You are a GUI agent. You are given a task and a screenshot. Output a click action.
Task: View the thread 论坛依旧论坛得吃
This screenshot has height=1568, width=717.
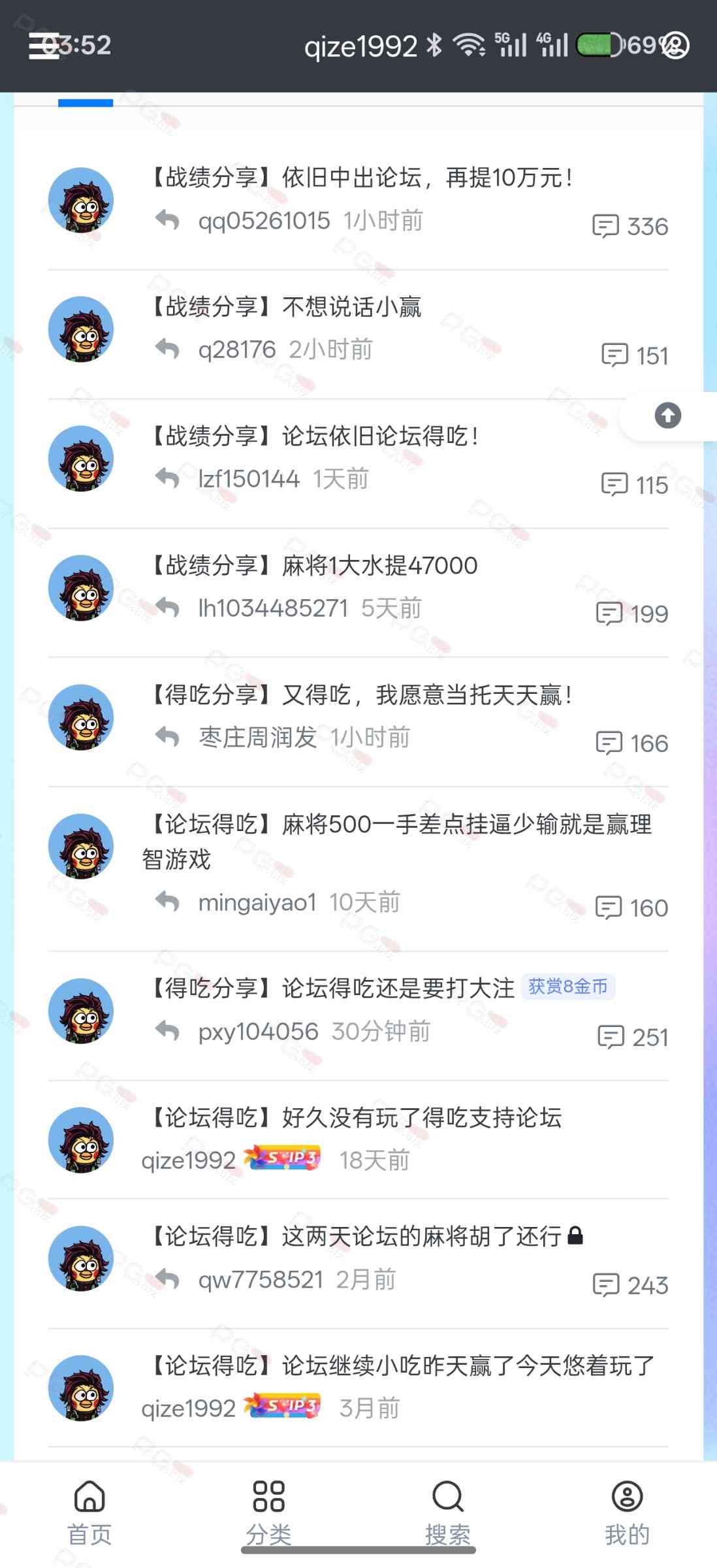315,436
